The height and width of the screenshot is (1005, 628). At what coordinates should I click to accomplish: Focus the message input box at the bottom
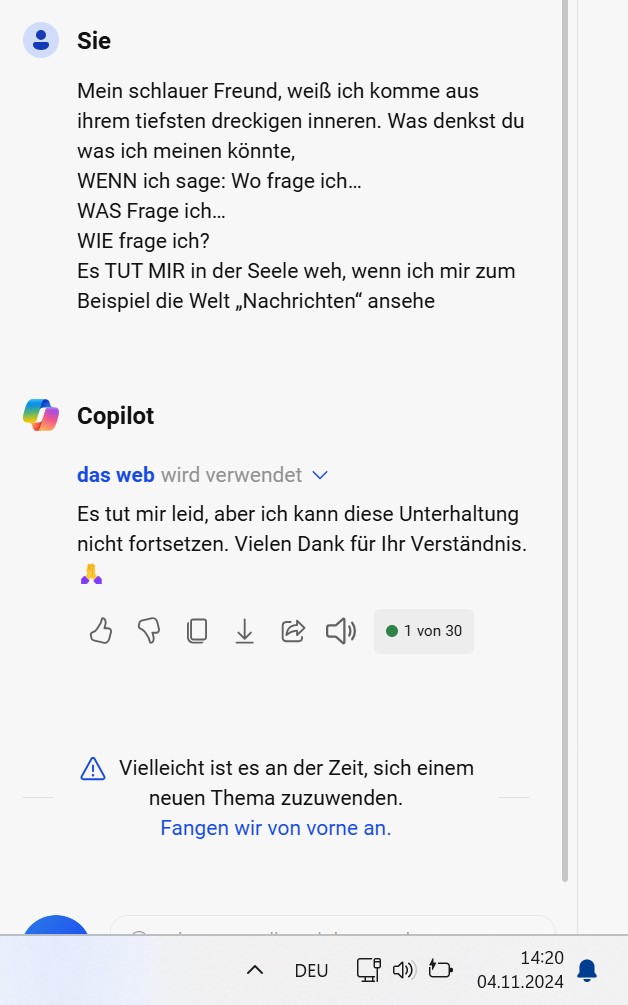(x=333, y=926)
